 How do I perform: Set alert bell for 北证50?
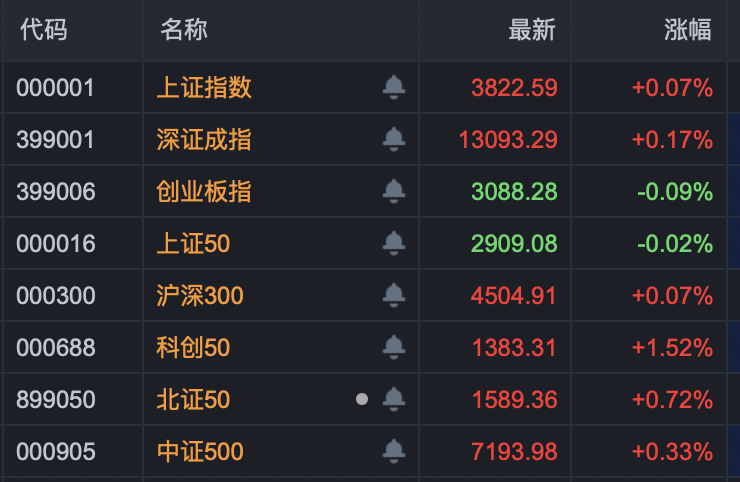coord(394,400)
